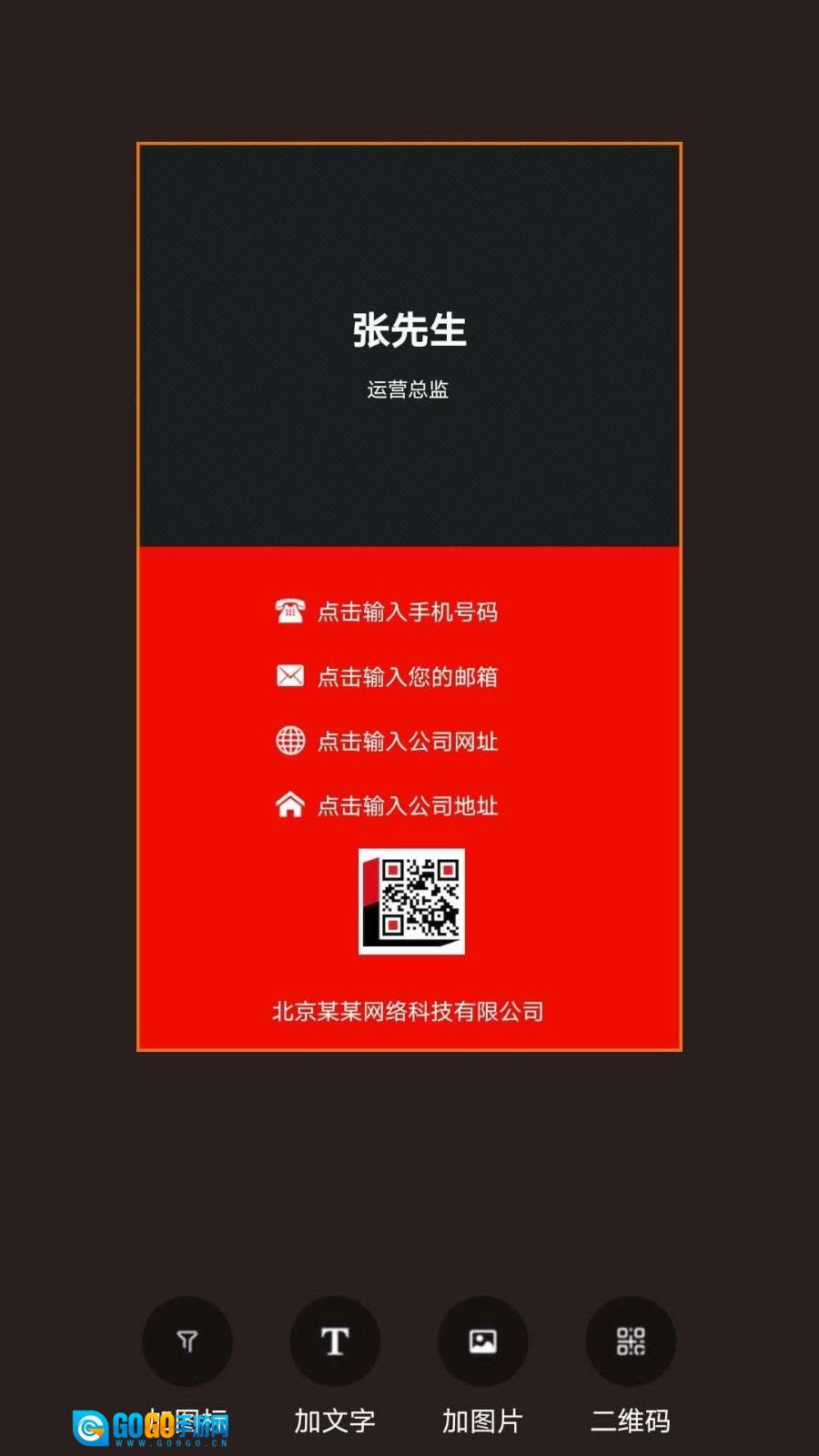819x1456 pixels.
Task: Tap the add icon (加图标) button
Action: pyautogui.click(x=187, y=1341)
